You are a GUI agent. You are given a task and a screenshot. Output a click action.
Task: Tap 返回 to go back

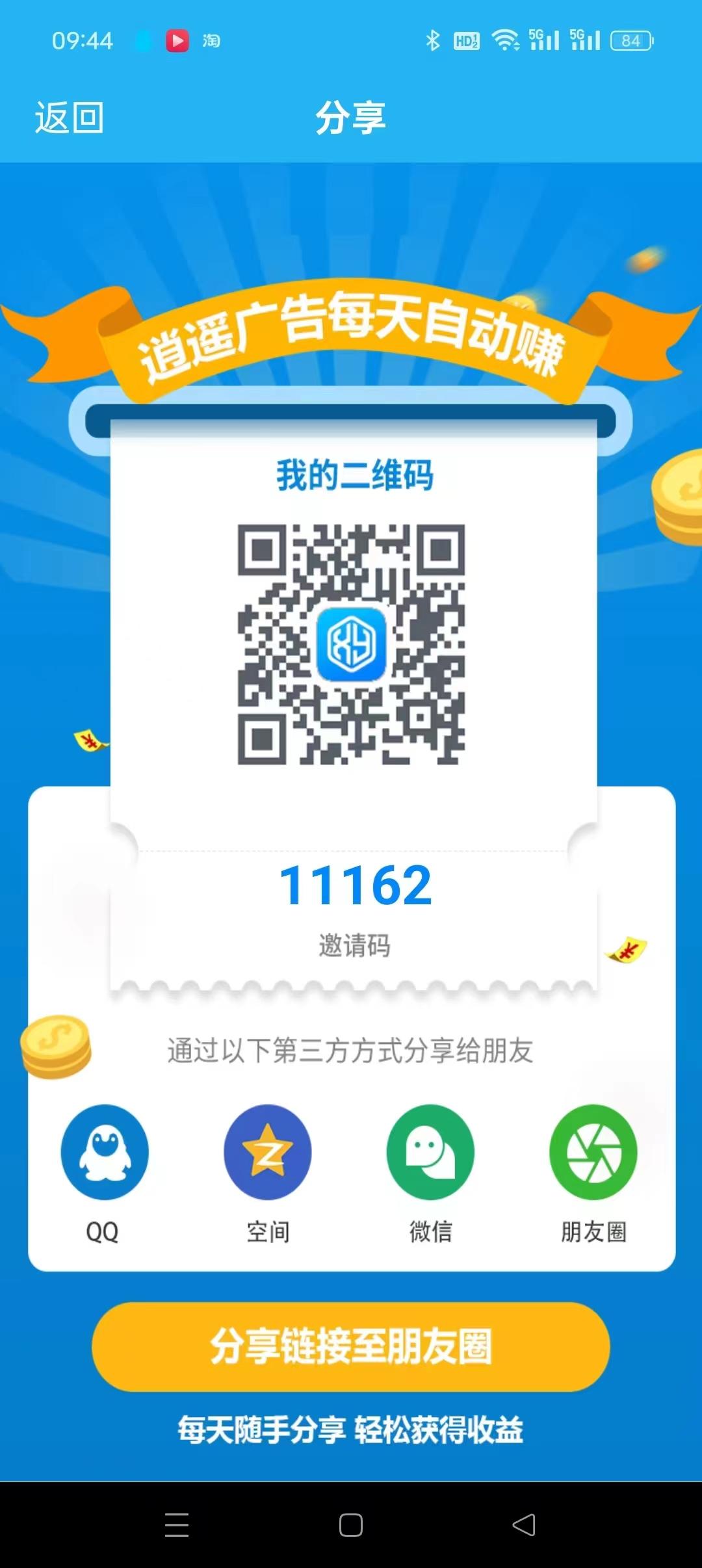[69, 118]
